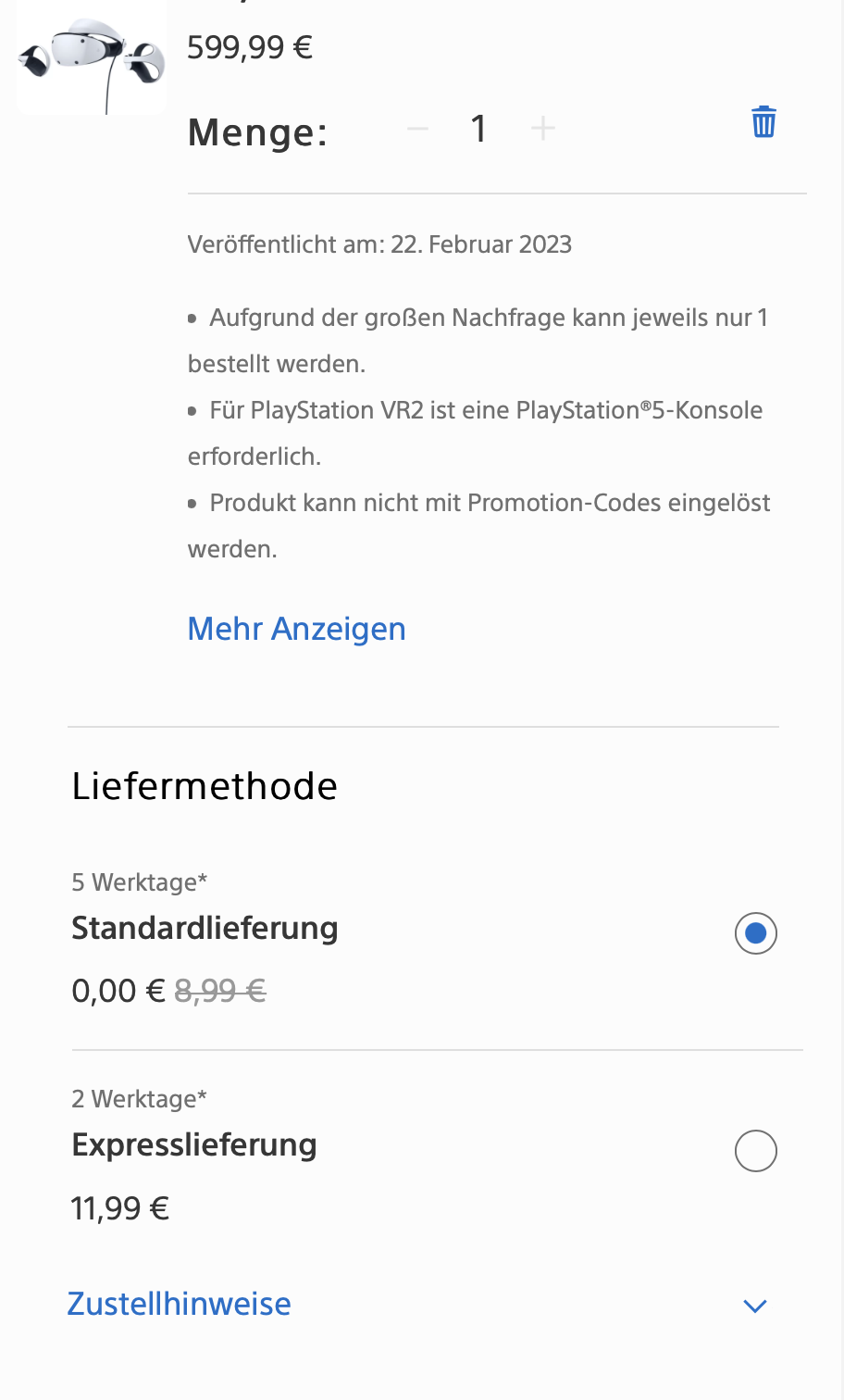Remove the PlayStation VR2 via the trash icon
Image resolution: width=844 pixels, height=1400 pixels.
pyautogui.click(x=762, y=121)
